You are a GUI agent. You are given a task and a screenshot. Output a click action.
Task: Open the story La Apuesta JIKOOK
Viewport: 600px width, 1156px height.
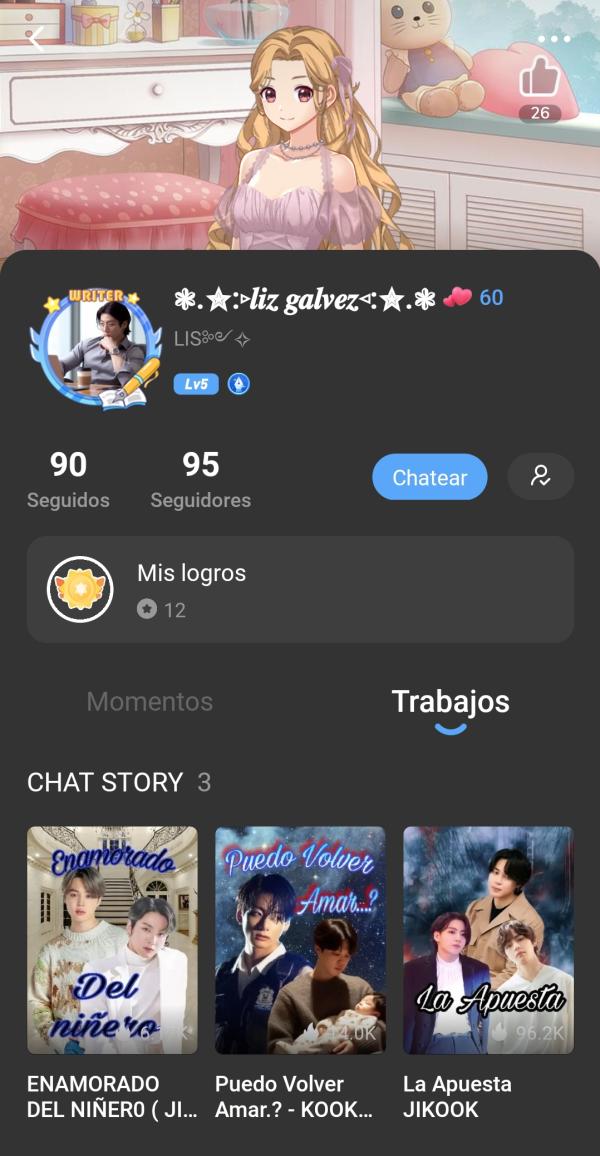click(488, 940)
